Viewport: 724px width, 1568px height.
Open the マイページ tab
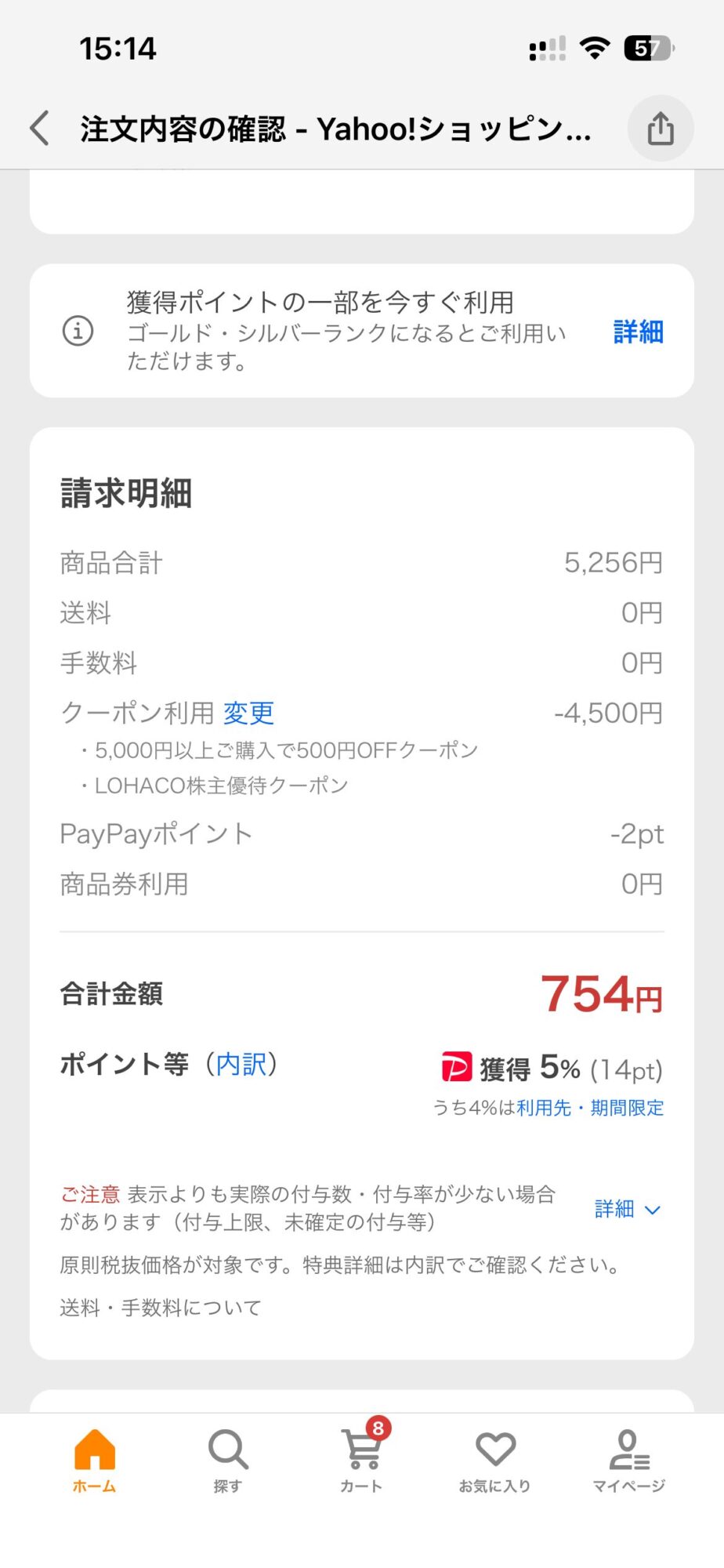tap(628, 1460)
